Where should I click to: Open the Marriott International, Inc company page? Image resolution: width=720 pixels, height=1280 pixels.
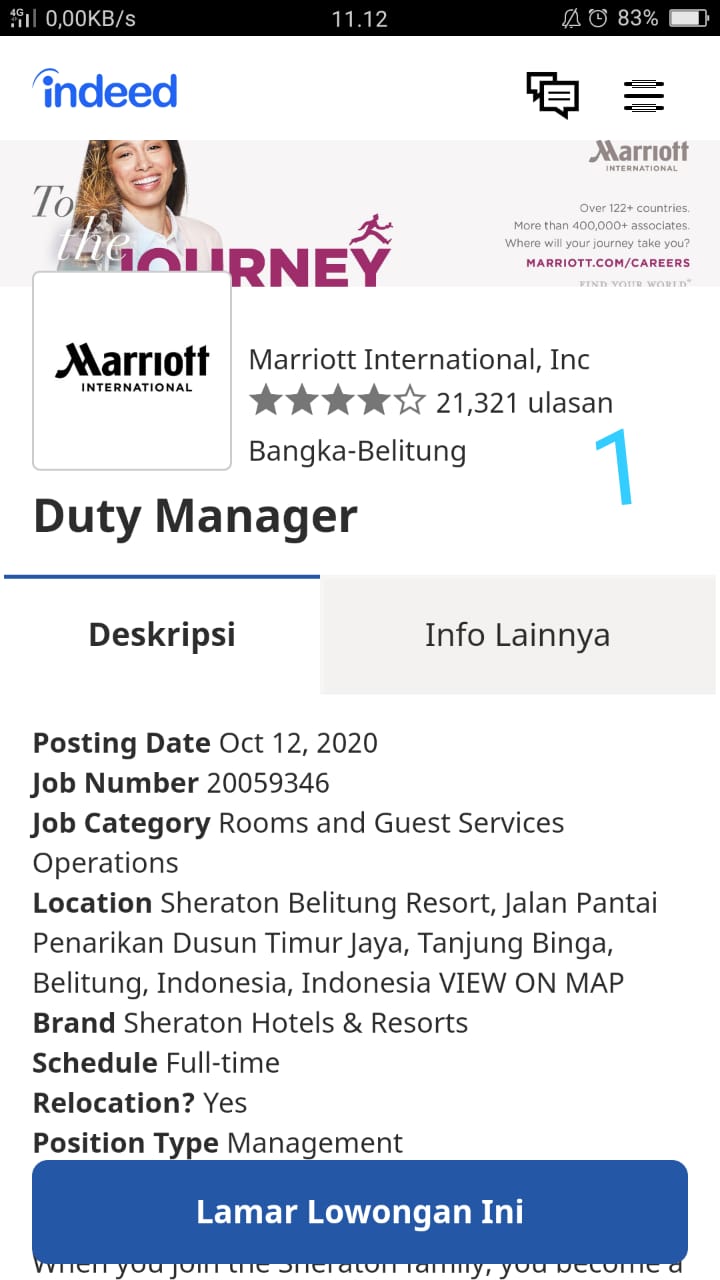coord(419,360)
